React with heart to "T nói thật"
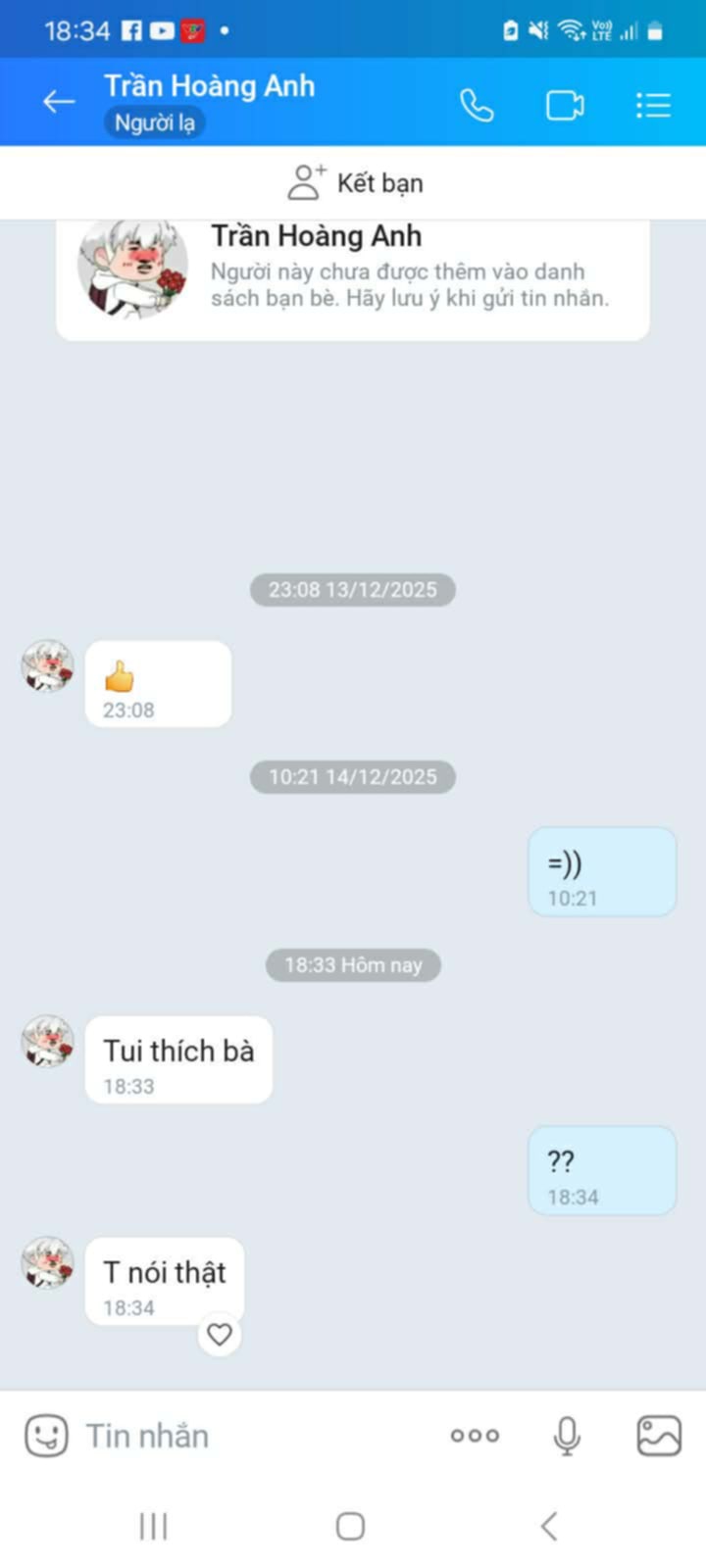This screenshot has width=706, height=1568. pos(220,1334)
